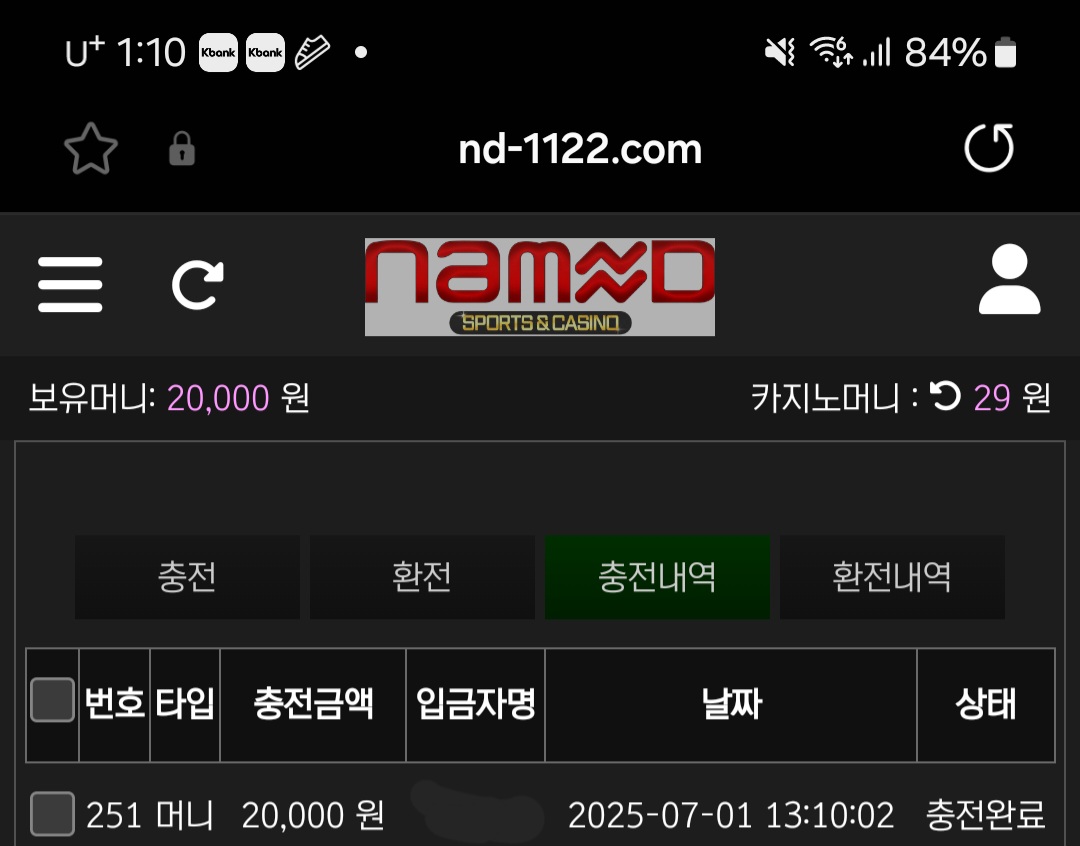Tick the checkbox for entry 251
The width and height of the screenshot is (1080, 846).
tap(52, 814)
